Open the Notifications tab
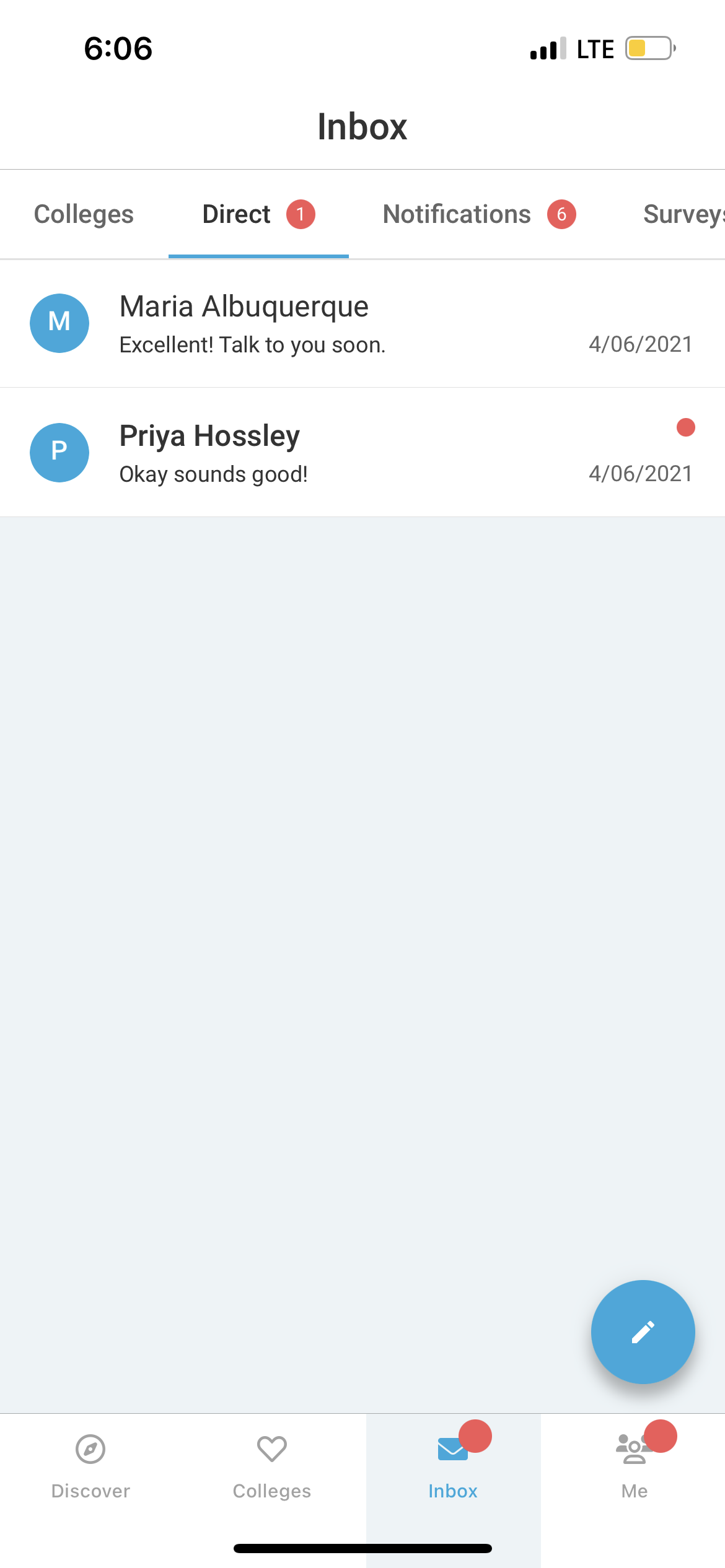 coord(479,214)
